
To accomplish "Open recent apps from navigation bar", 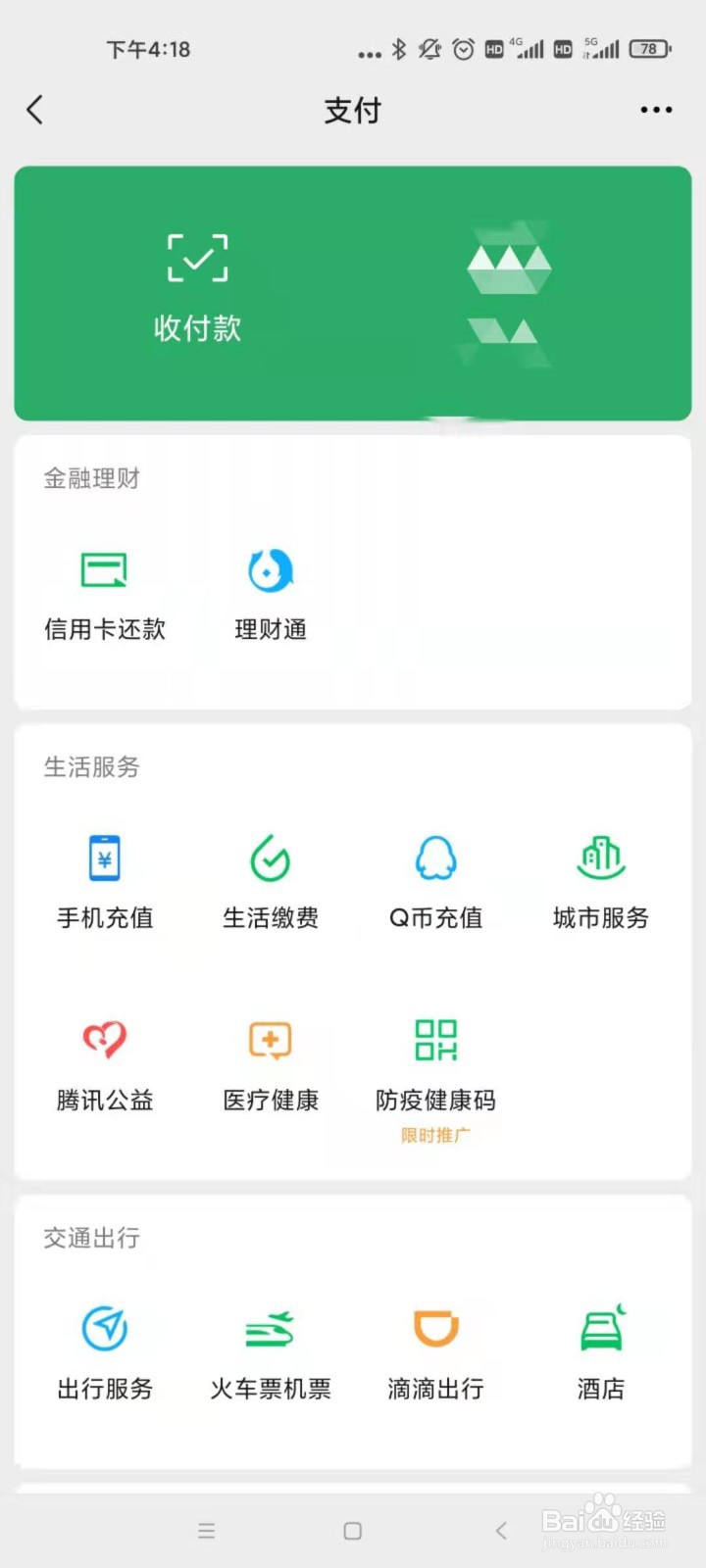I will coord(206,1531).
